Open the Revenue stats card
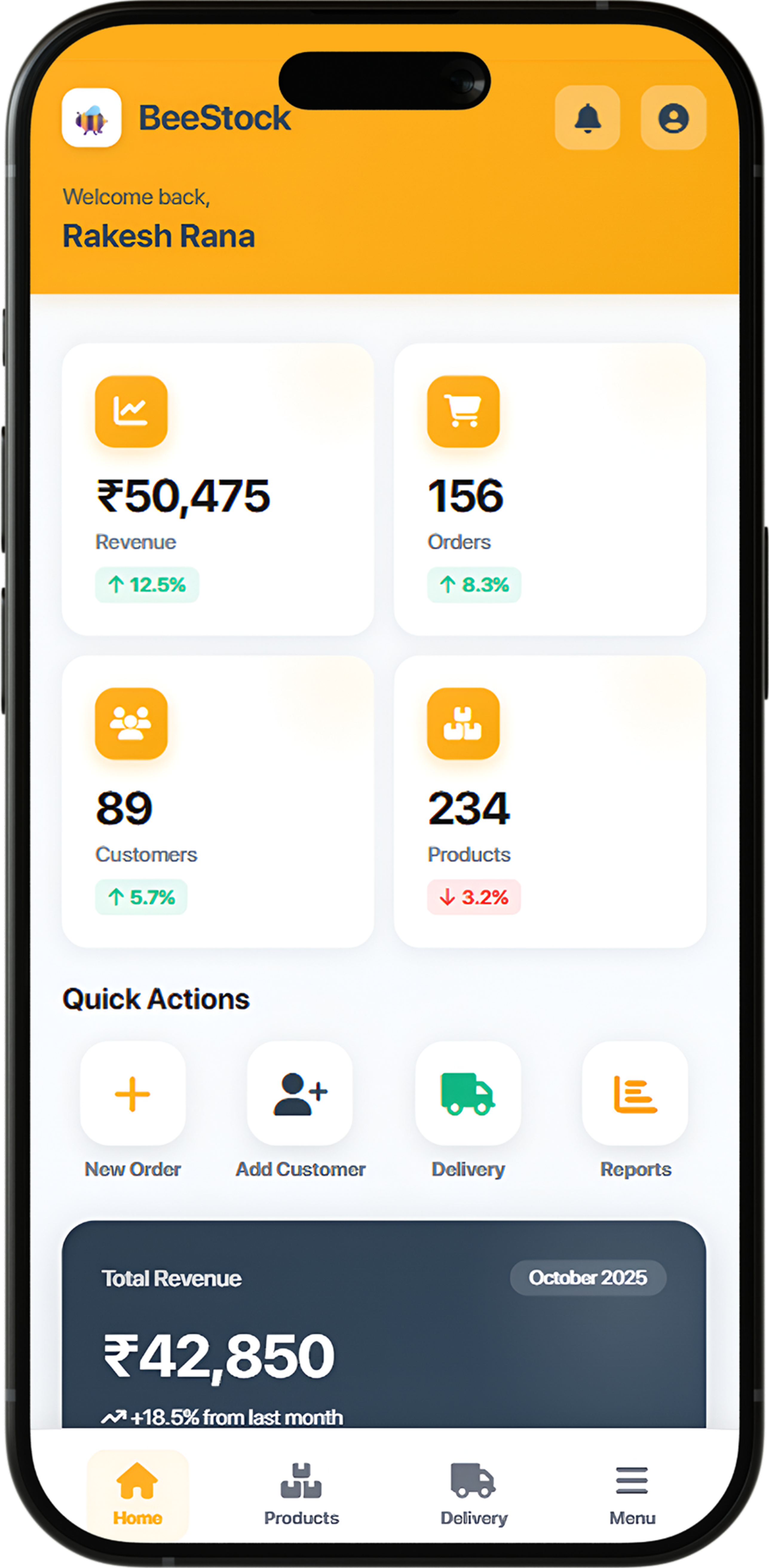769x1568 pixels. pyautogui.click(x=218, y=489)
